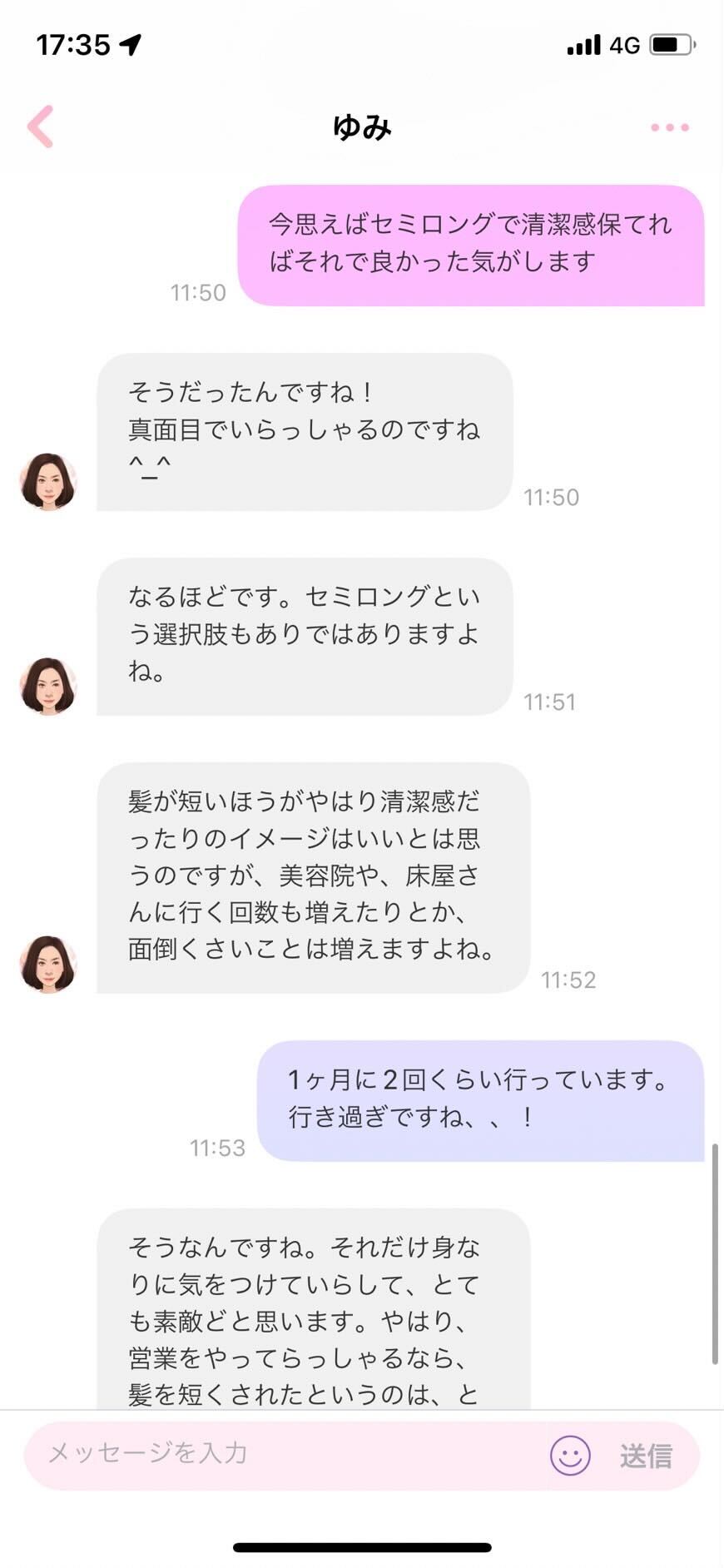Tap ゆみ's avatar beside the 11:52 message

point(48,964)
